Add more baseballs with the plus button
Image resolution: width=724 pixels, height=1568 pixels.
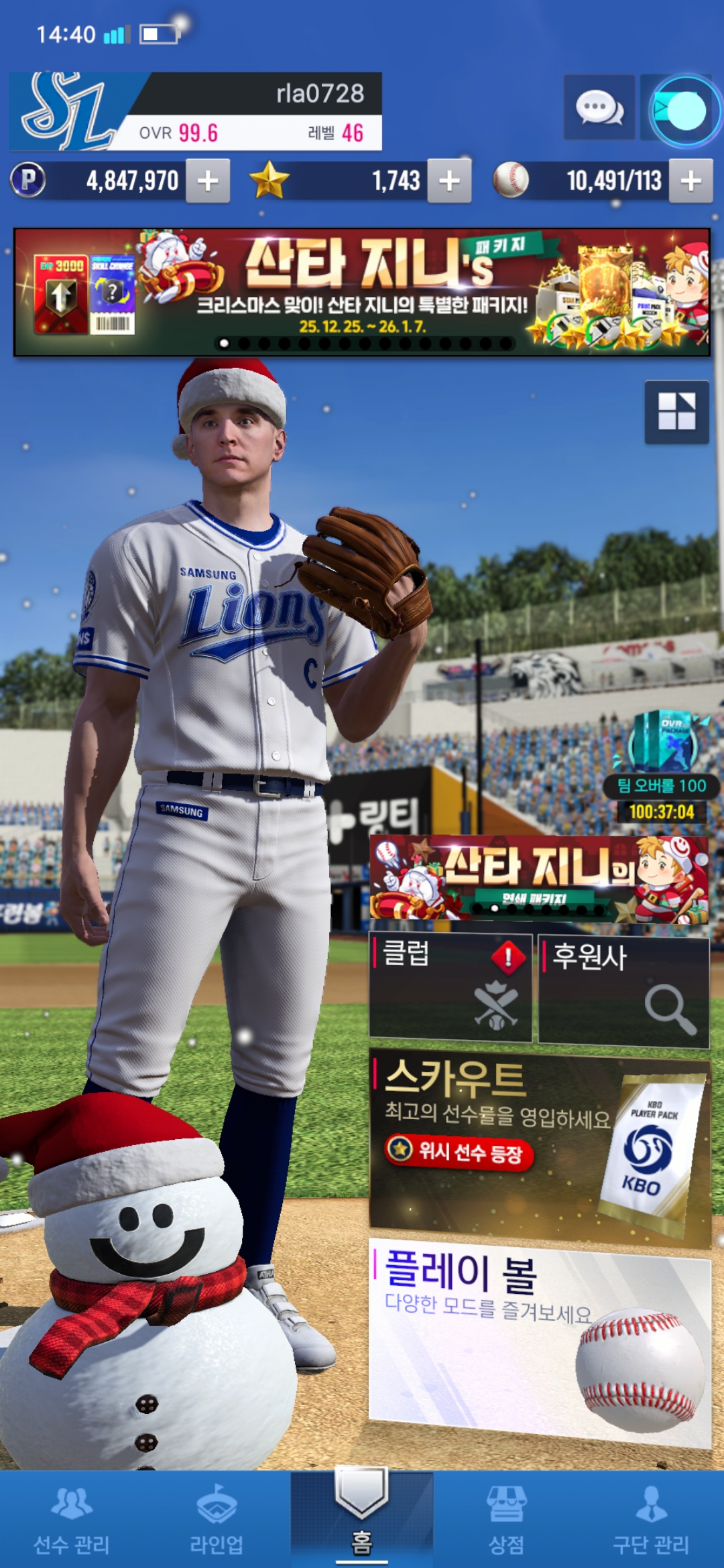point(690,181)
